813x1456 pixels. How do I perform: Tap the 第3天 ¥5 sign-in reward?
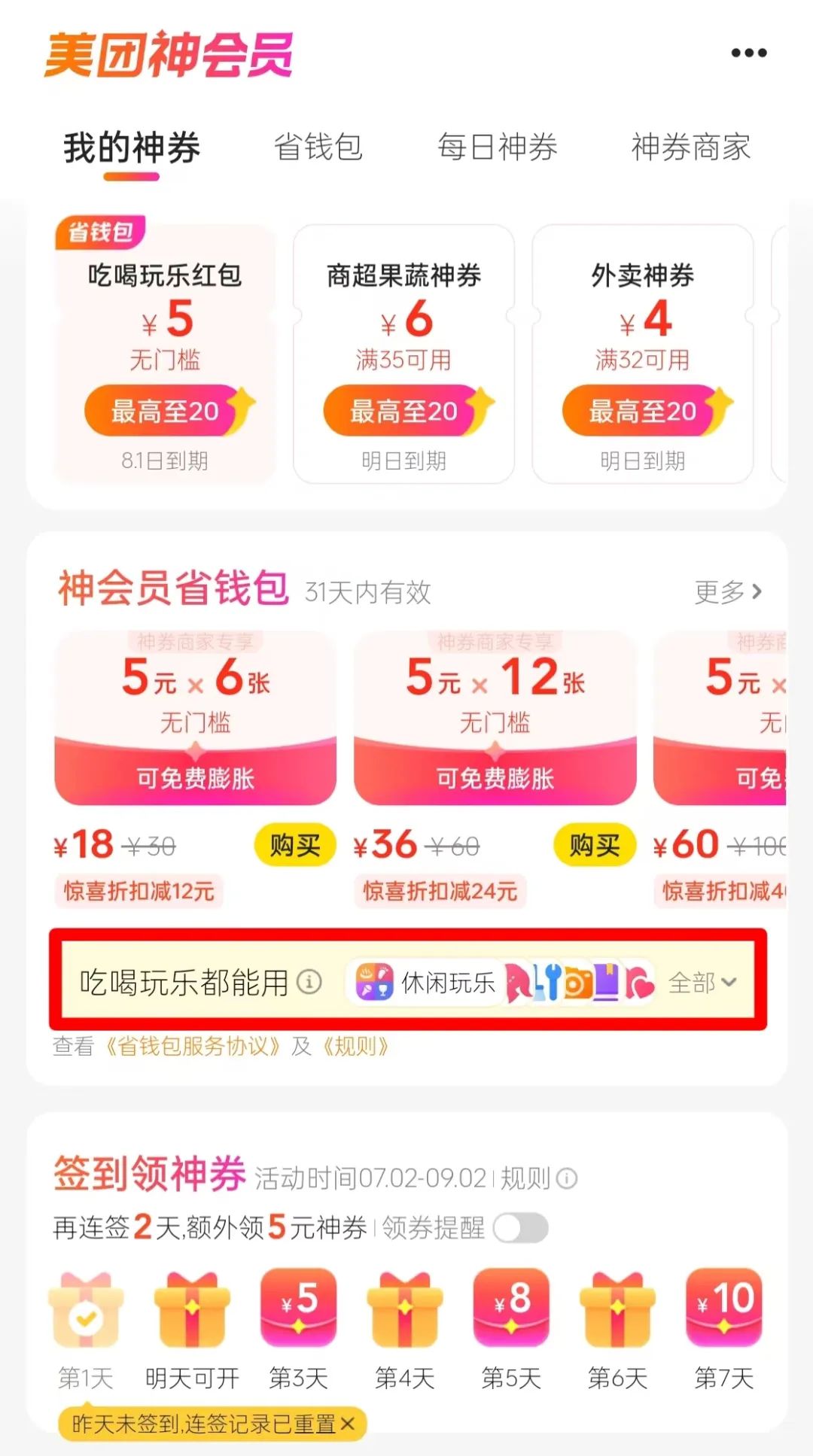[298, 1309]
